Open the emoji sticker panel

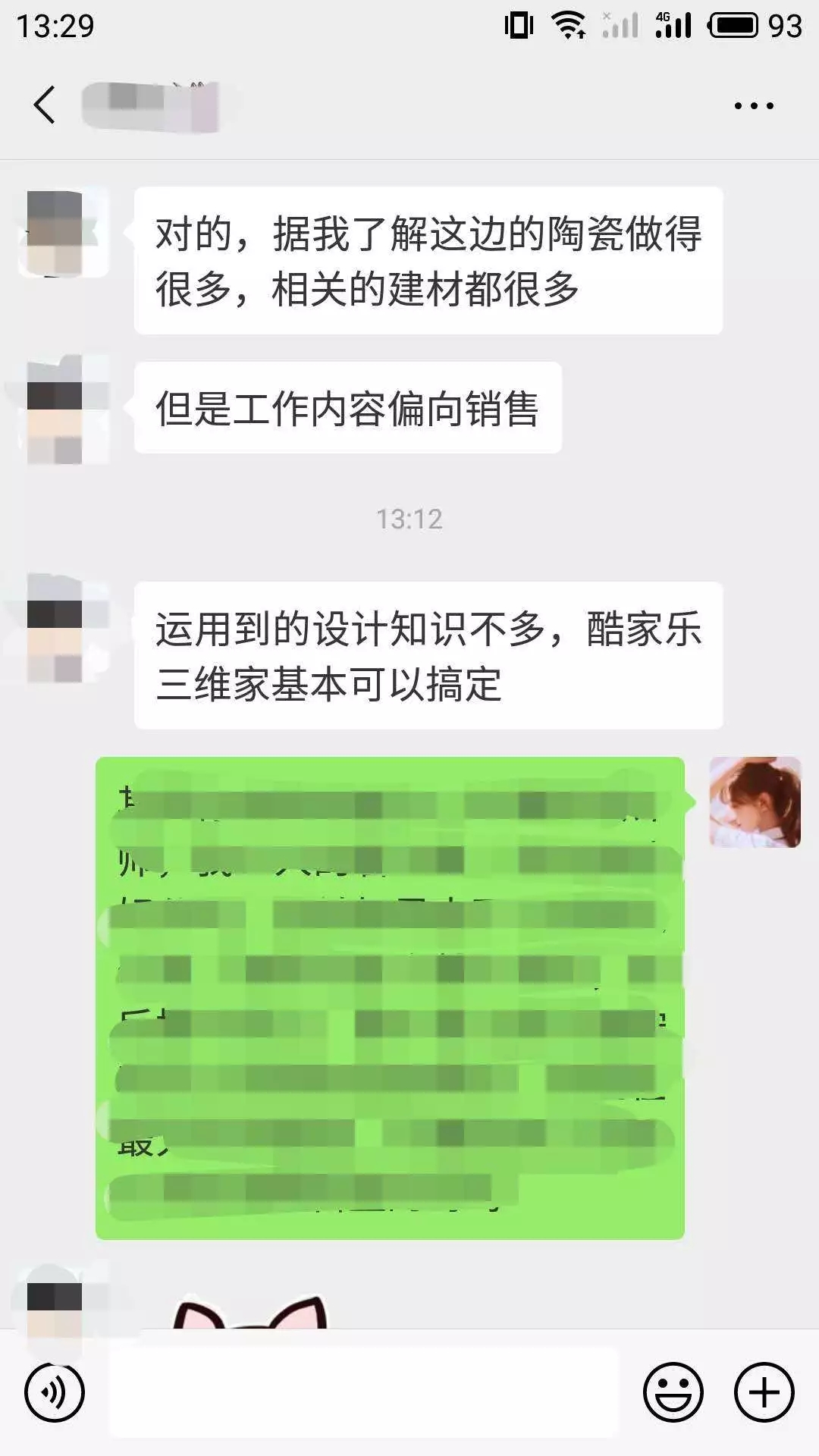coord(673,1392)
